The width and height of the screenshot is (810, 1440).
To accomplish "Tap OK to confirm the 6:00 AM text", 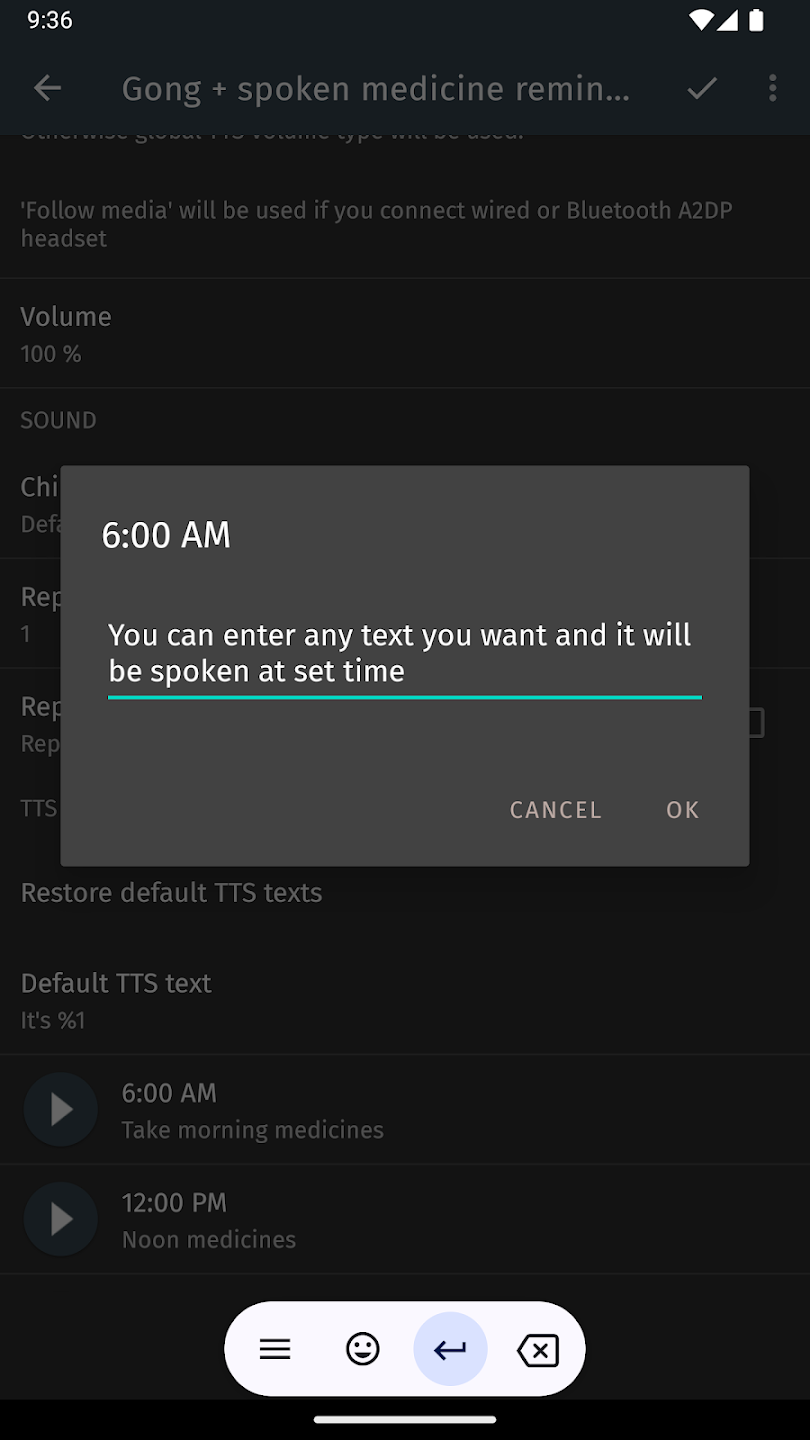I will pyautogui.click(x=682, y=809).
